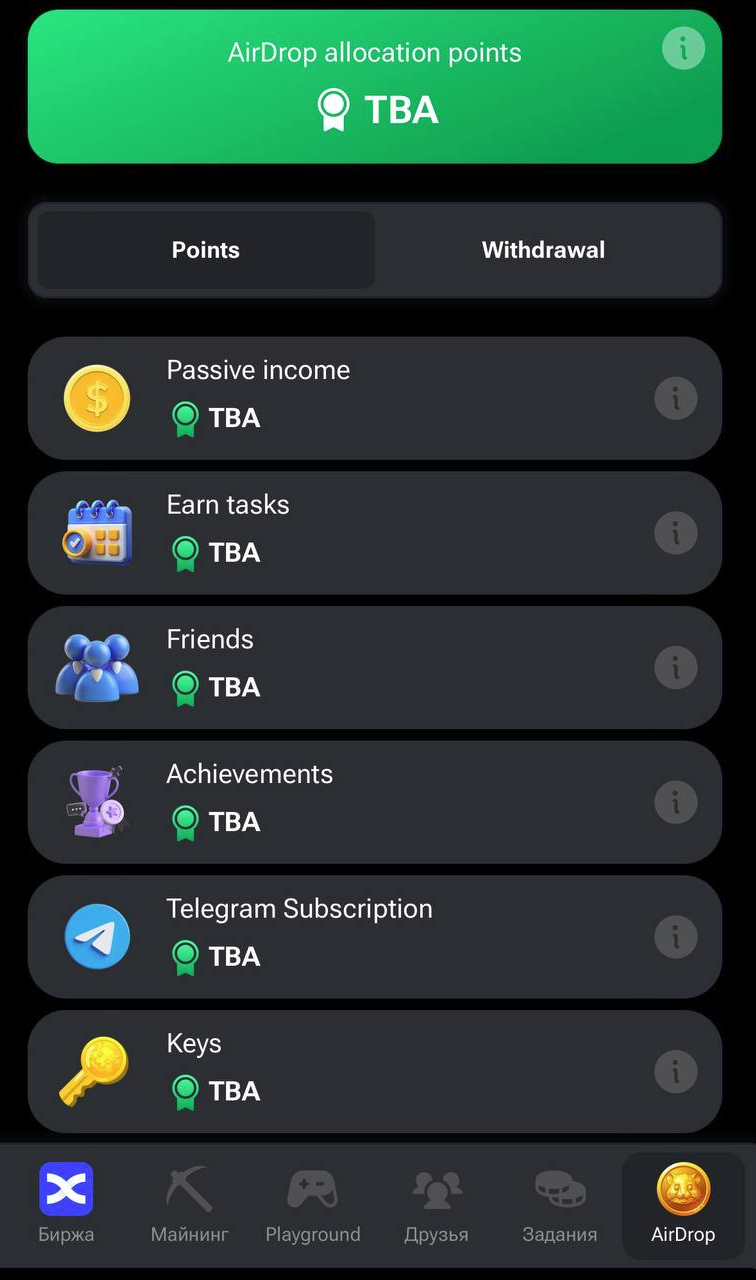Switch to the Withdrawal tab

tap(543, 250)
